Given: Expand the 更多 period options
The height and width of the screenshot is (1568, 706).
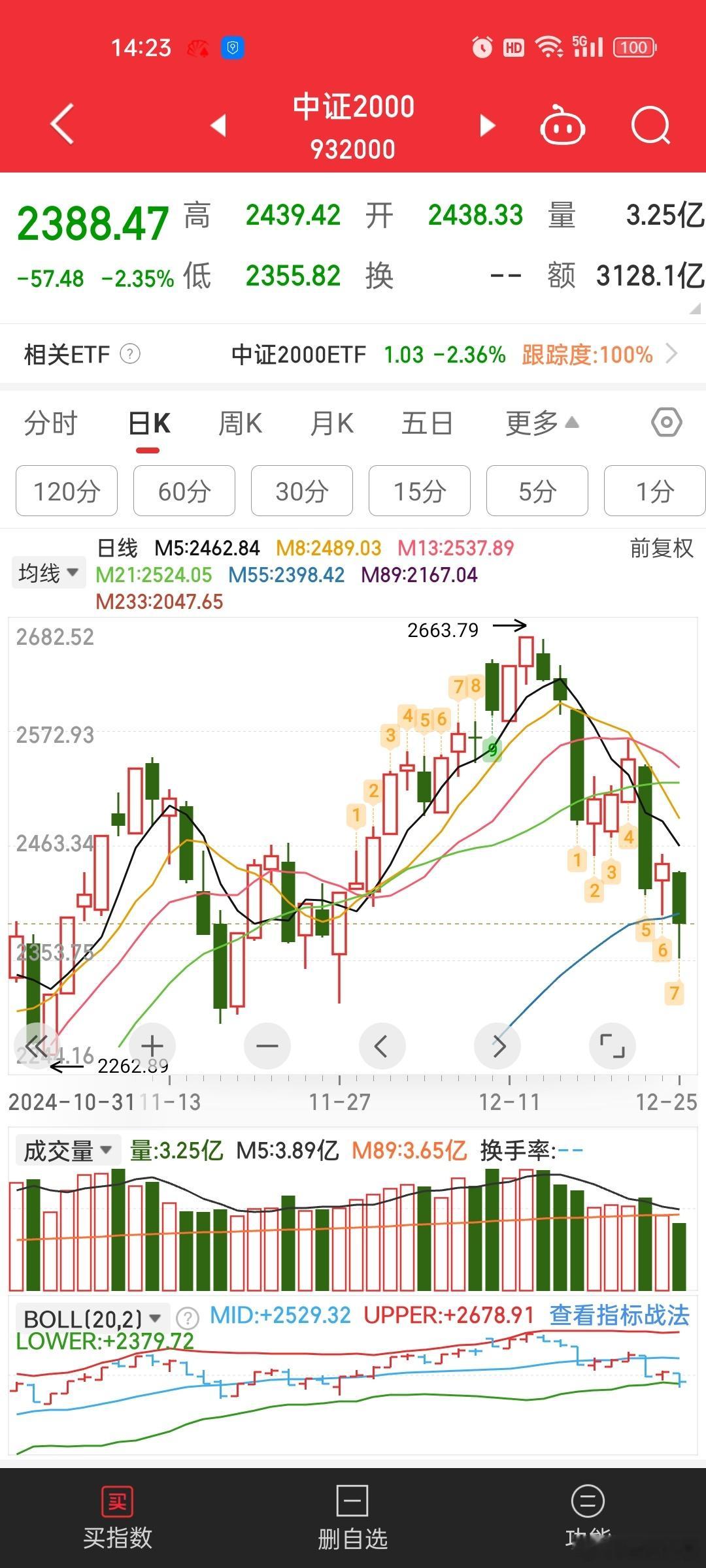Looking at the screenshot, I should coord(542,423).
